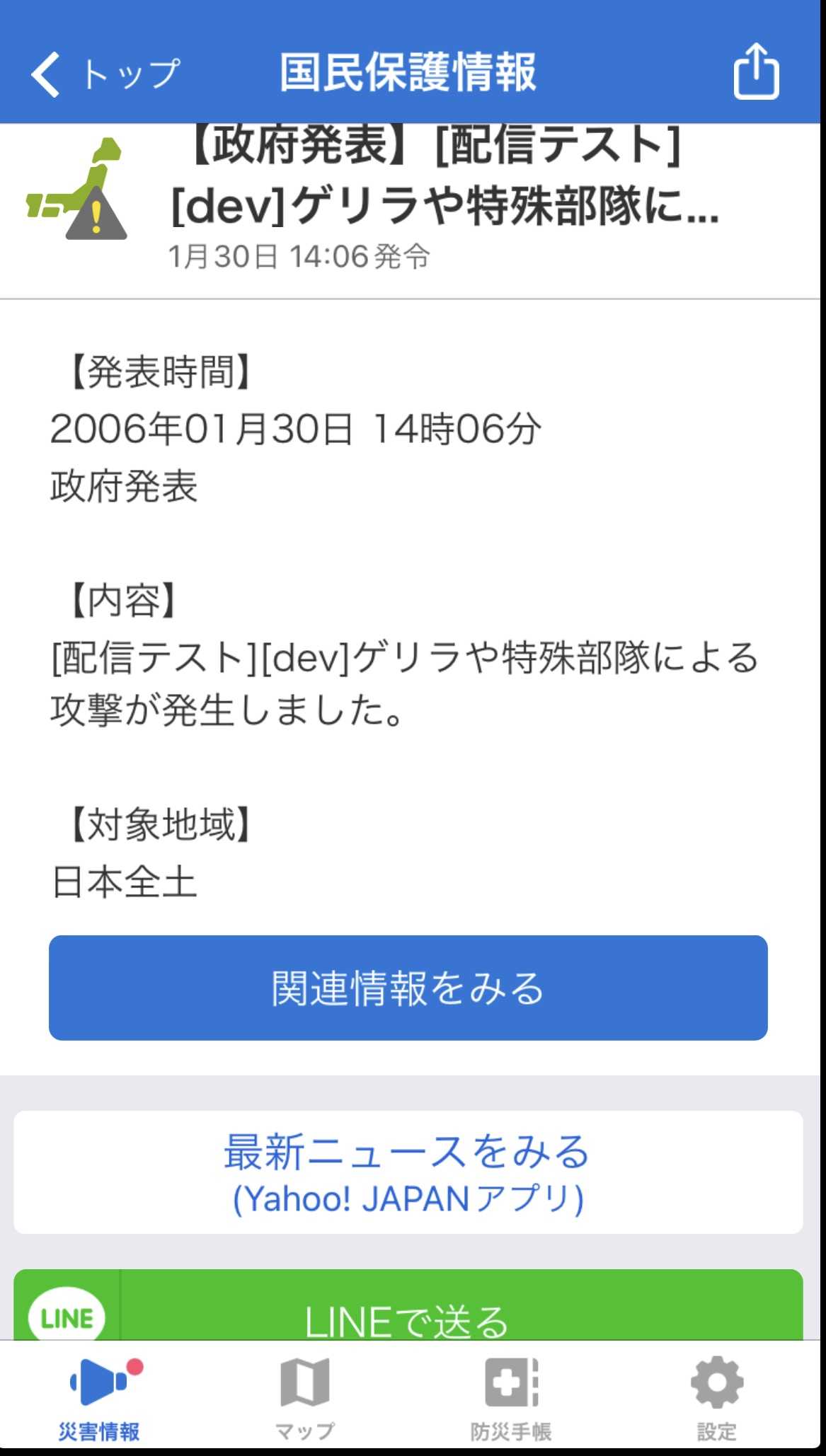
Task: Open the 設定 tab
Action: pyautogui.click(x=716, y=1397)
